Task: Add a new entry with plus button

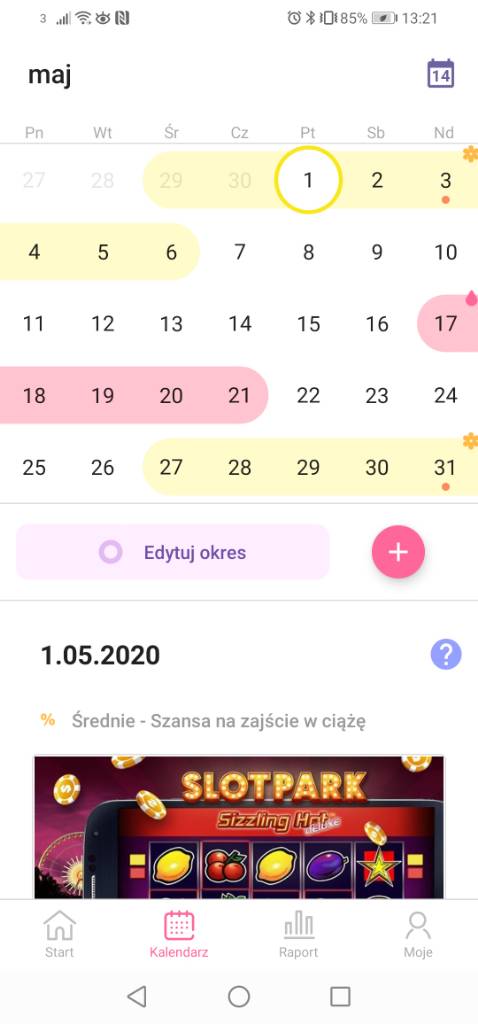Action: click(398, 552)
